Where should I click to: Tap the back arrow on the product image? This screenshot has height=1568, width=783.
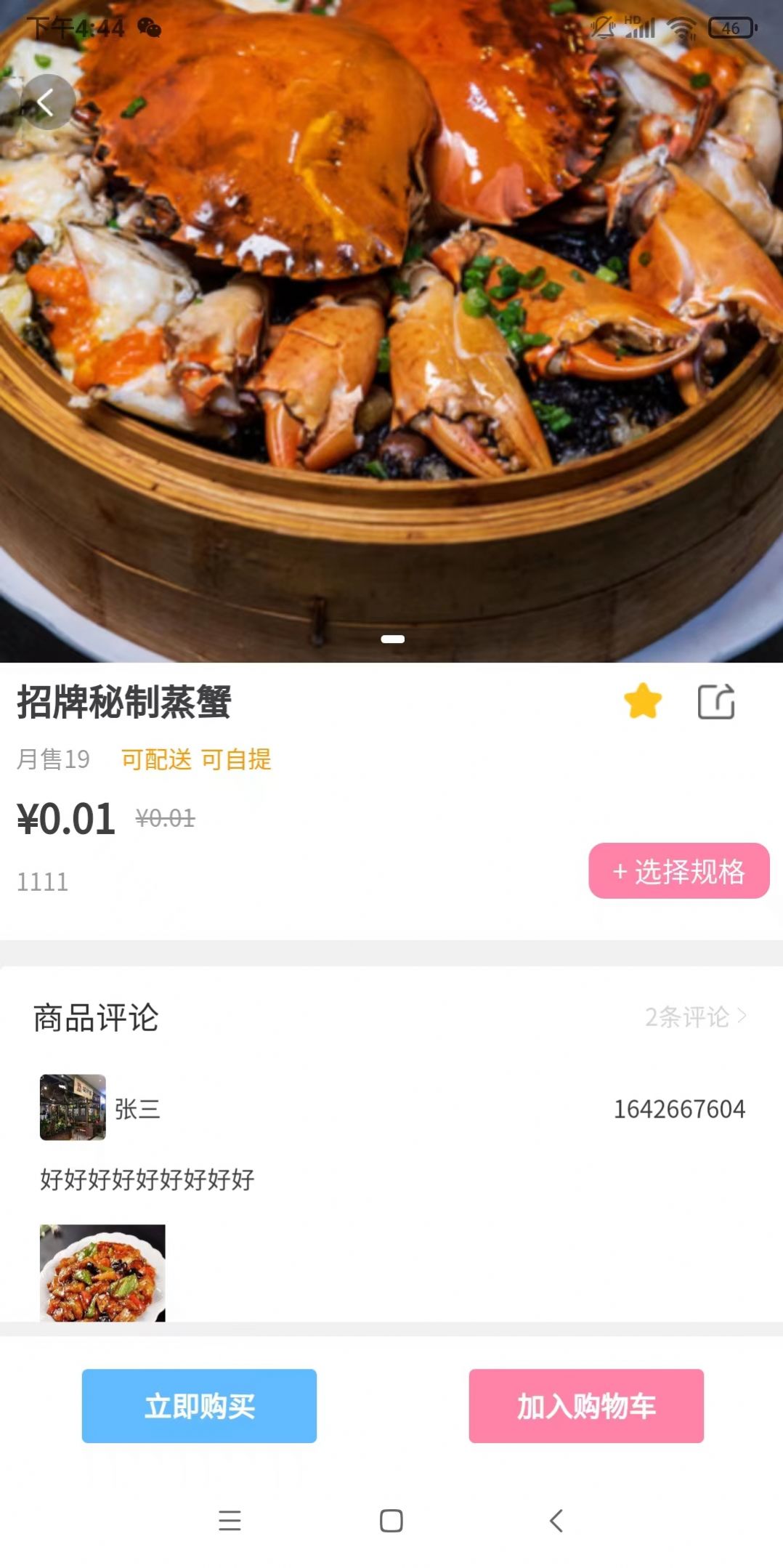click(48, 102)
